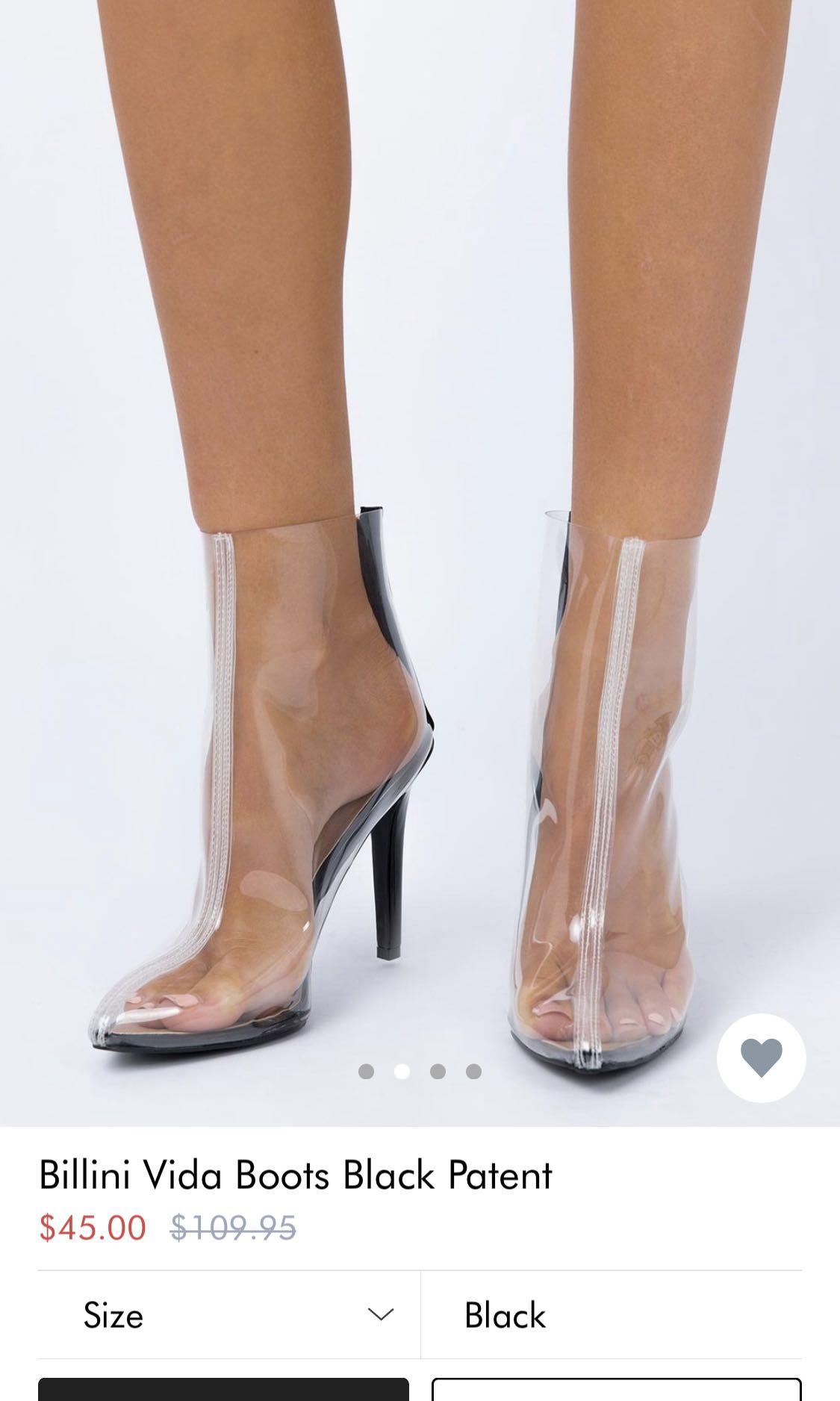
Task: Add the boots to wishlist with heart
Action: [761, 1057]
